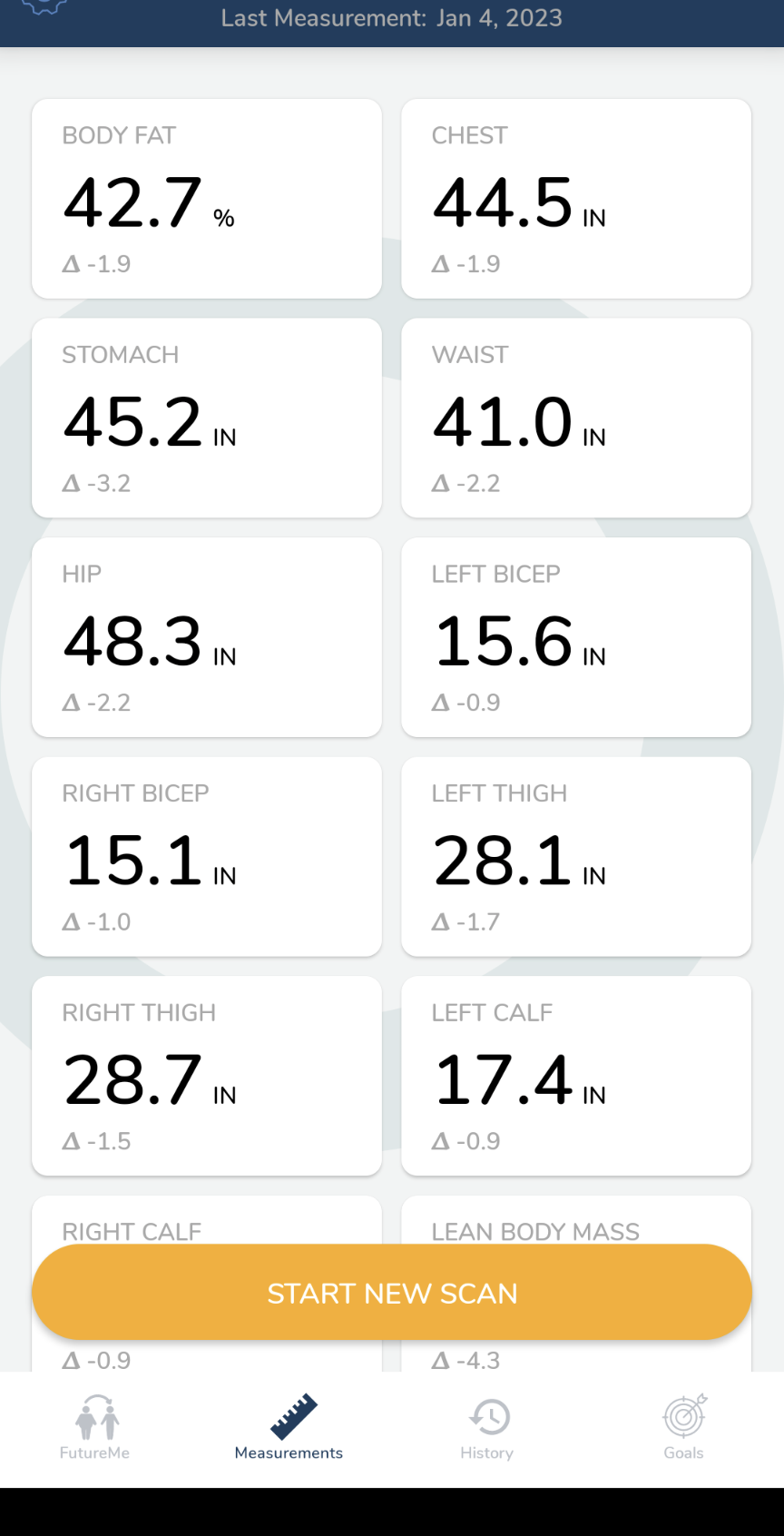
Task: Open the Waist measurement card
Action: point(576,418)
